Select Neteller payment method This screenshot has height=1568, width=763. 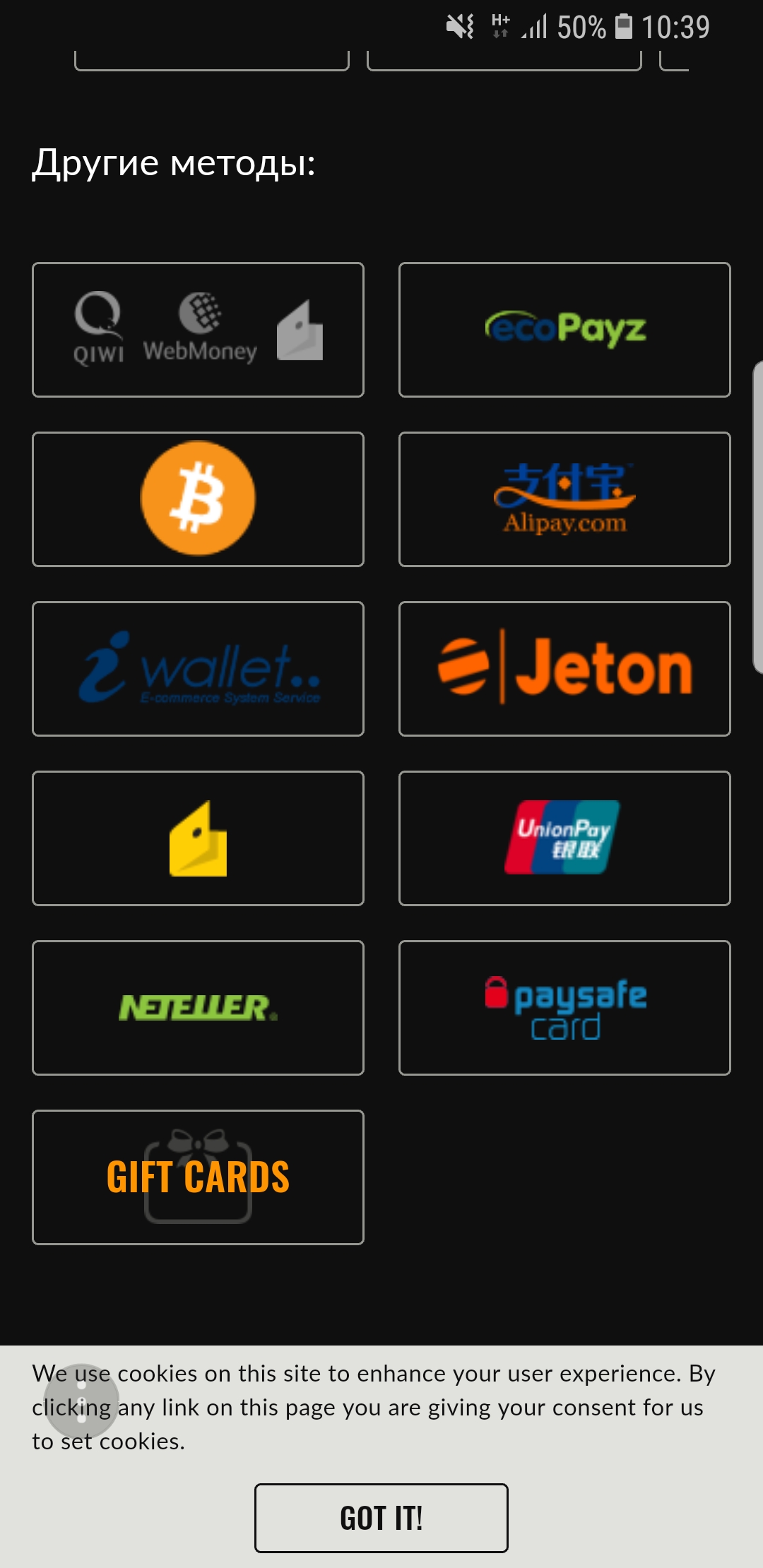pos(198,1008)
